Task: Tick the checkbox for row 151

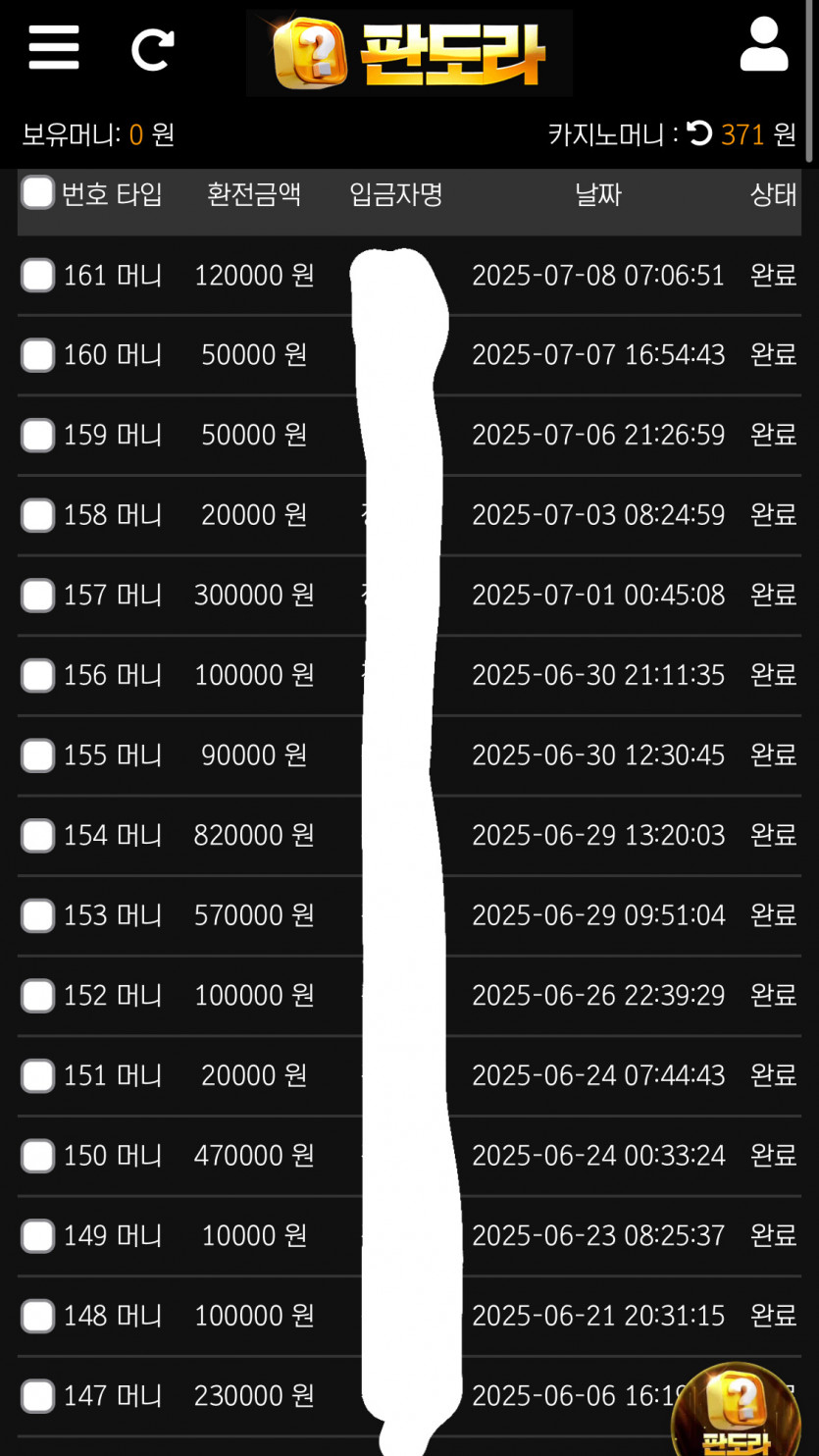Action: (38, 1076)
